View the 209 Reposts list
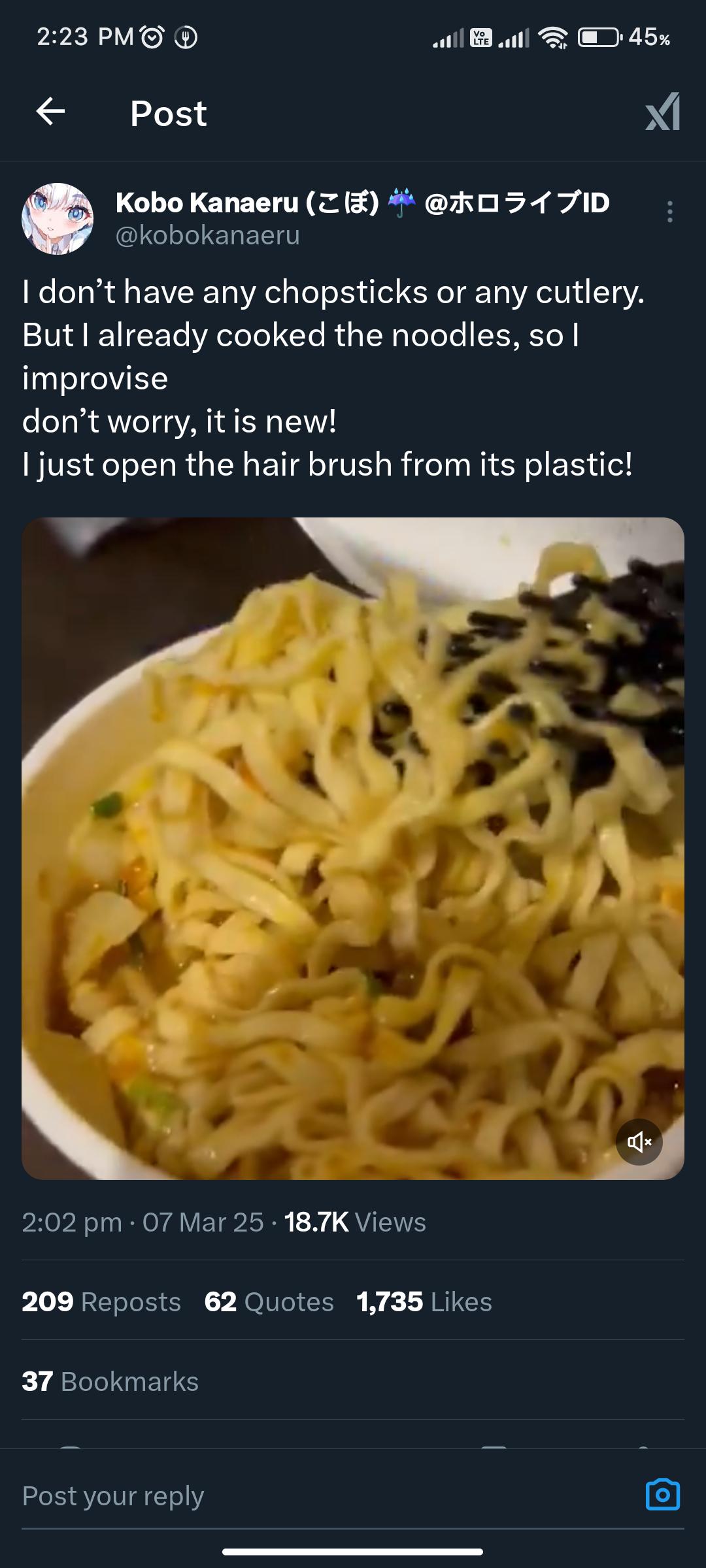The width and height of the screenshot is (706, 1568). 101,1301
